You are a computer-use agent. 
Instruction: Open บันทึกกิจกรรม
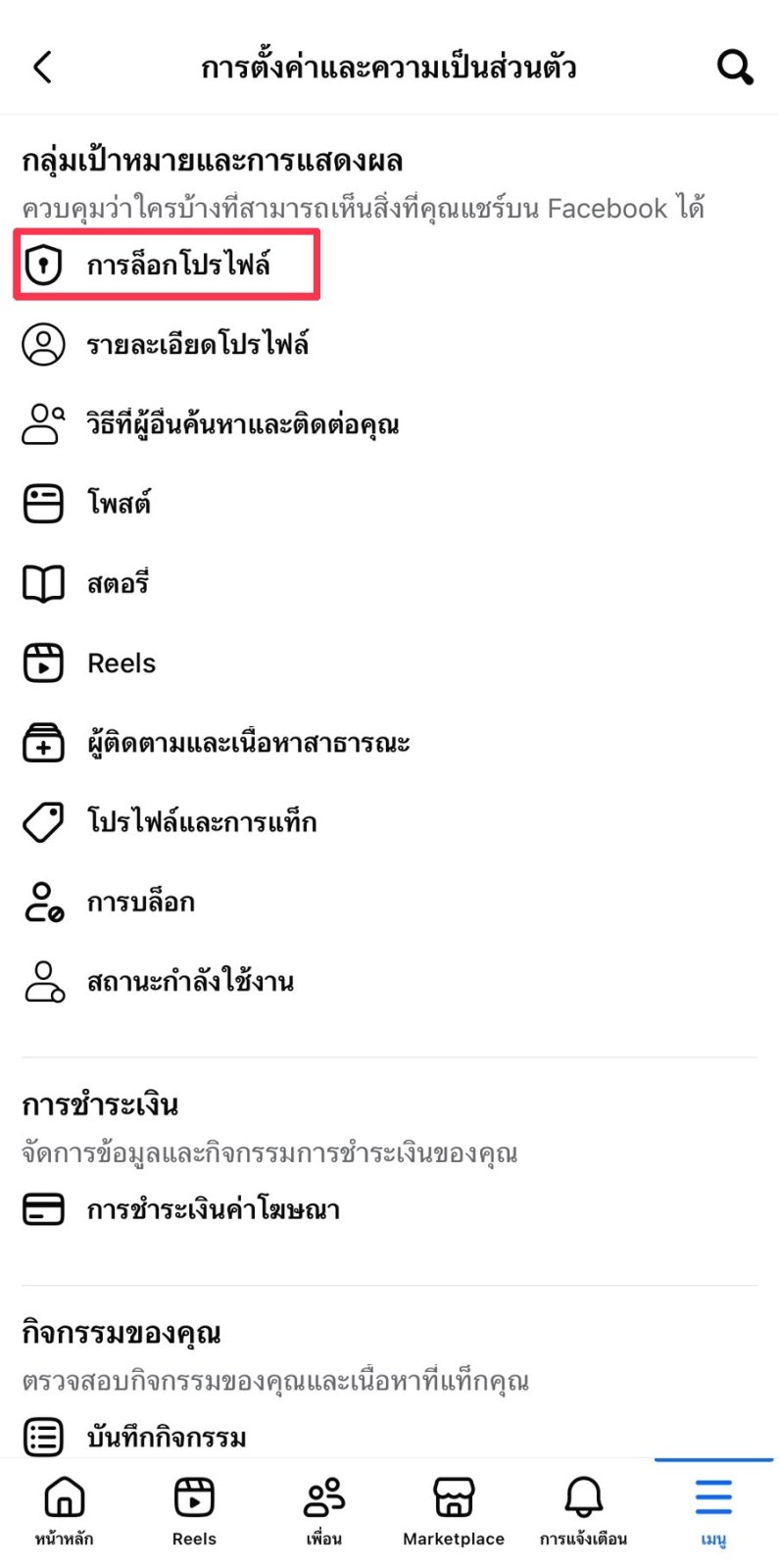(x=389, y=1438)
